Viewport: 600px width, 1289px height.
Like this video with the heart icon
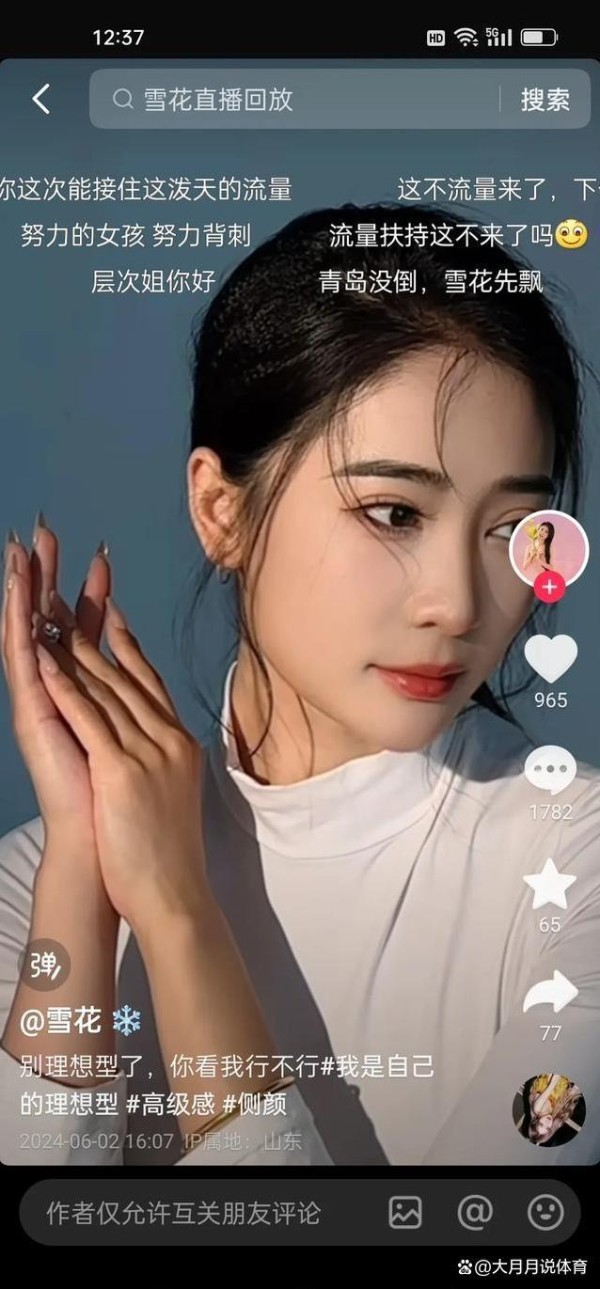tap(550, 660)
